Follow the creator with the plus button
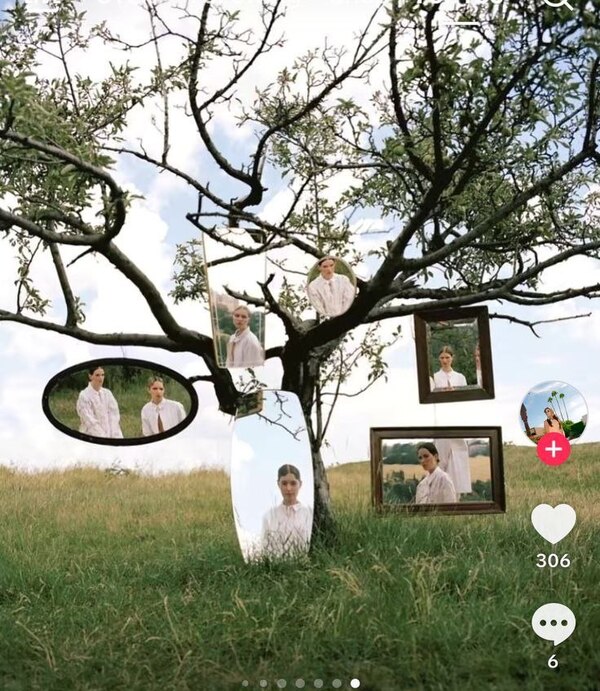Screen dimensions: 600x691 (553, 449)
